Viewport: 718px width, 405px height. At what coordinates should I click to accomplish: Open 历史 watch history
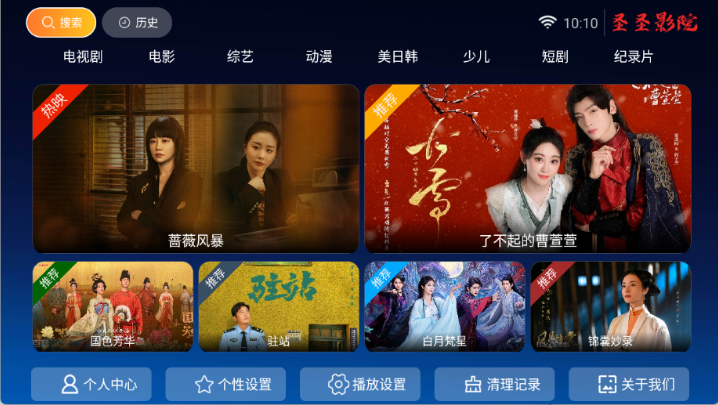point(137,22)
